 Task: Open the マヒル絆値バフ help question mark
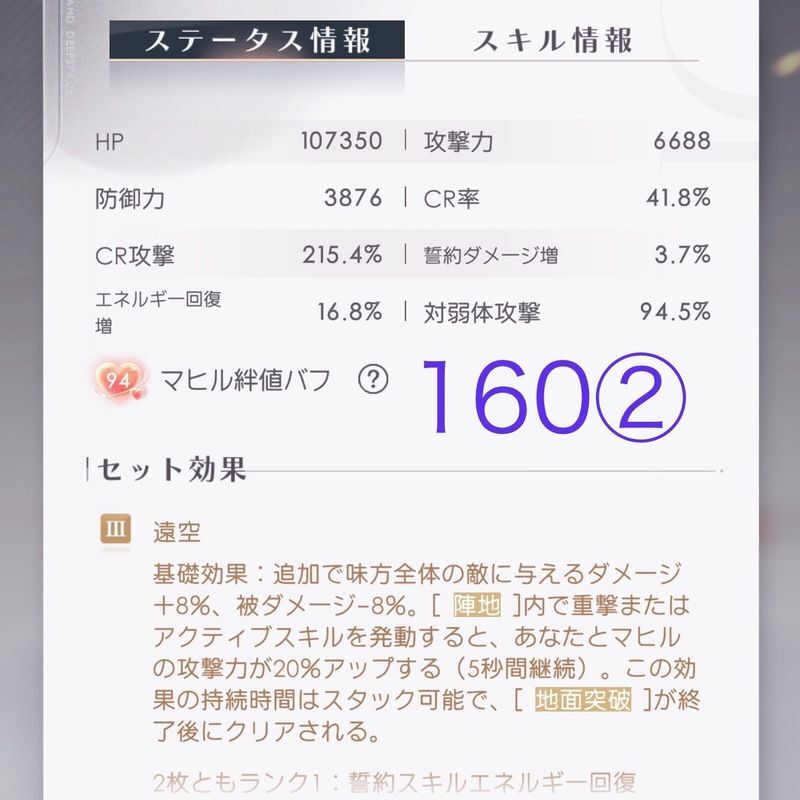point(374,380)
